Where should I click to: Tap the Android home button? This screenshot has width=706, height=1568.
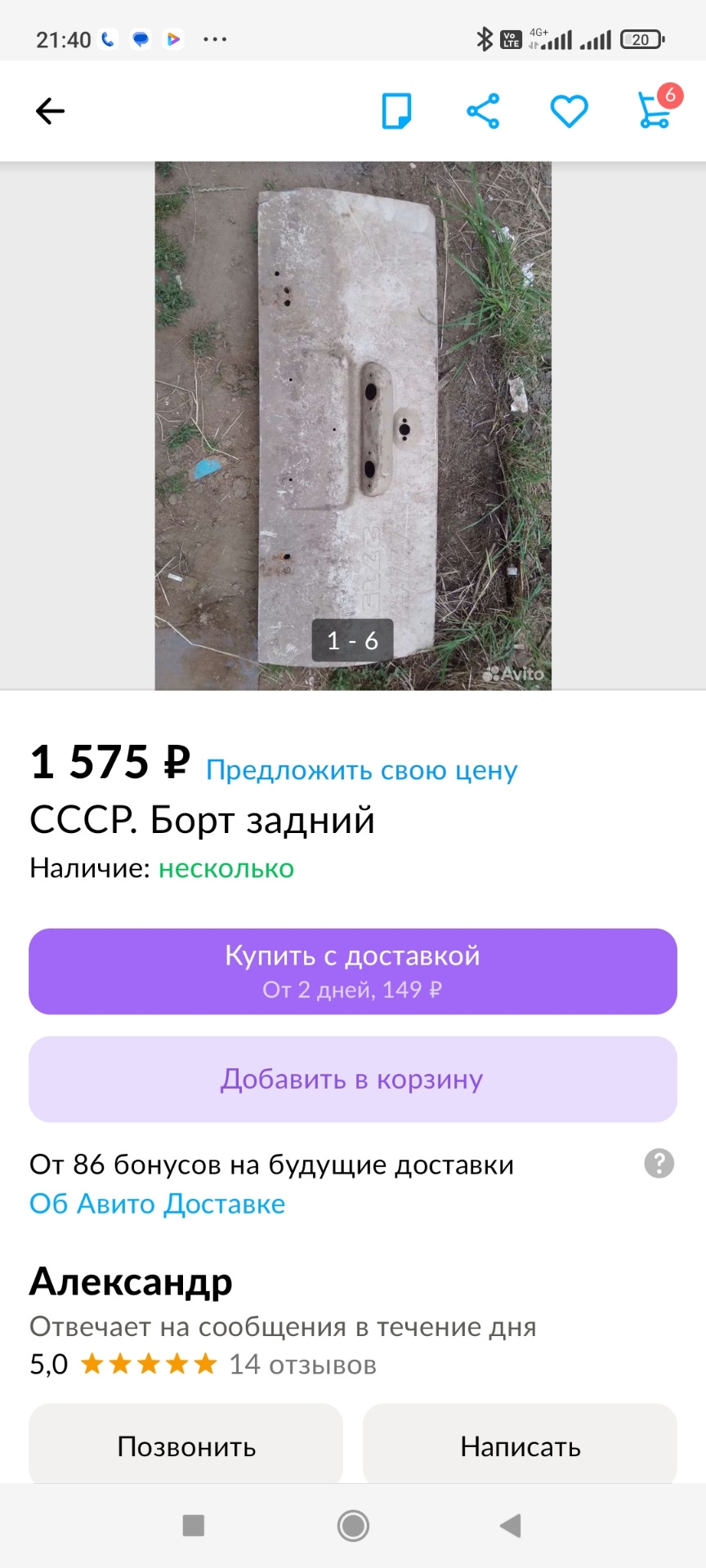353,1525
